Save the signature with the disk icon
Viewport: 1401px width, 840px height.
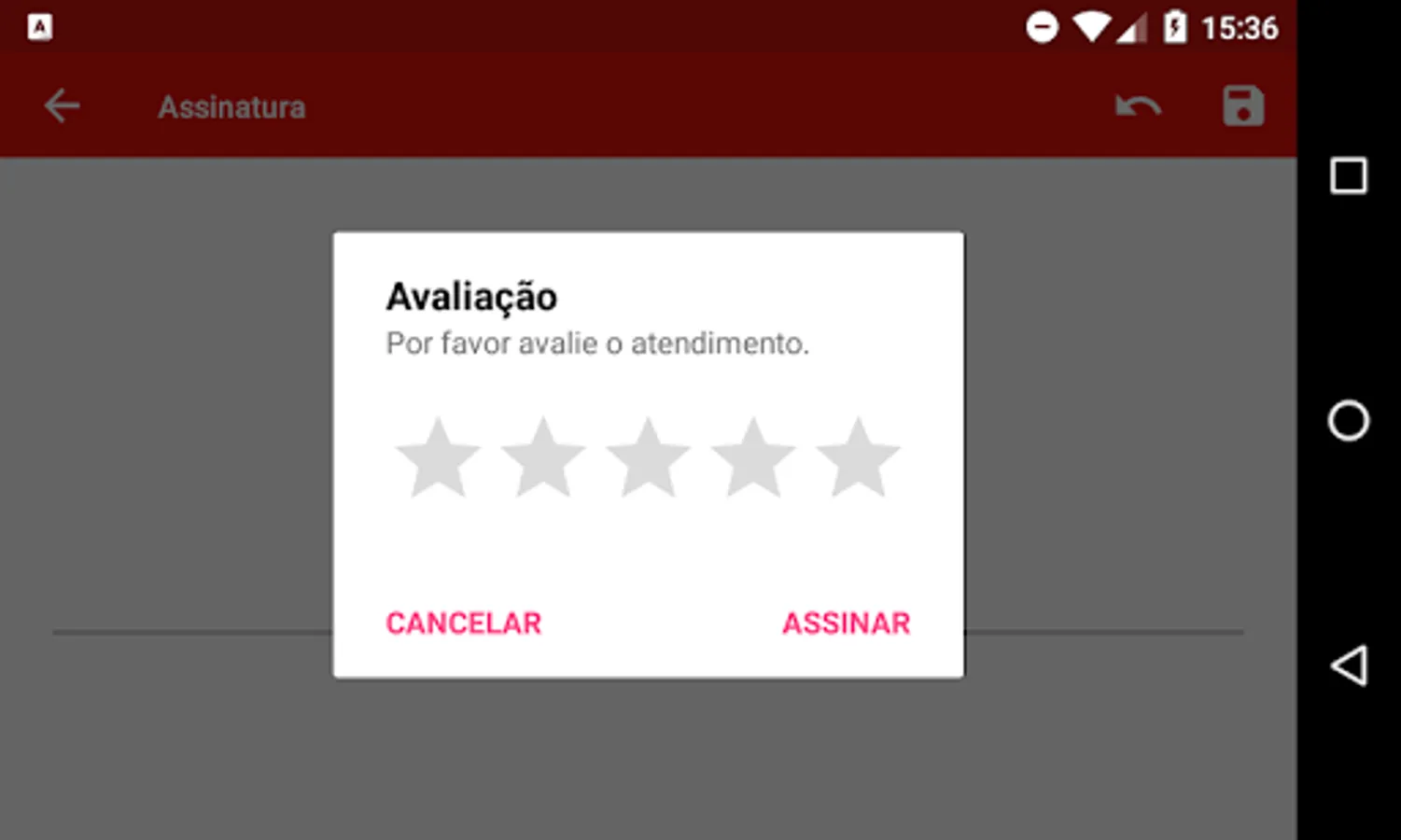1243,106
